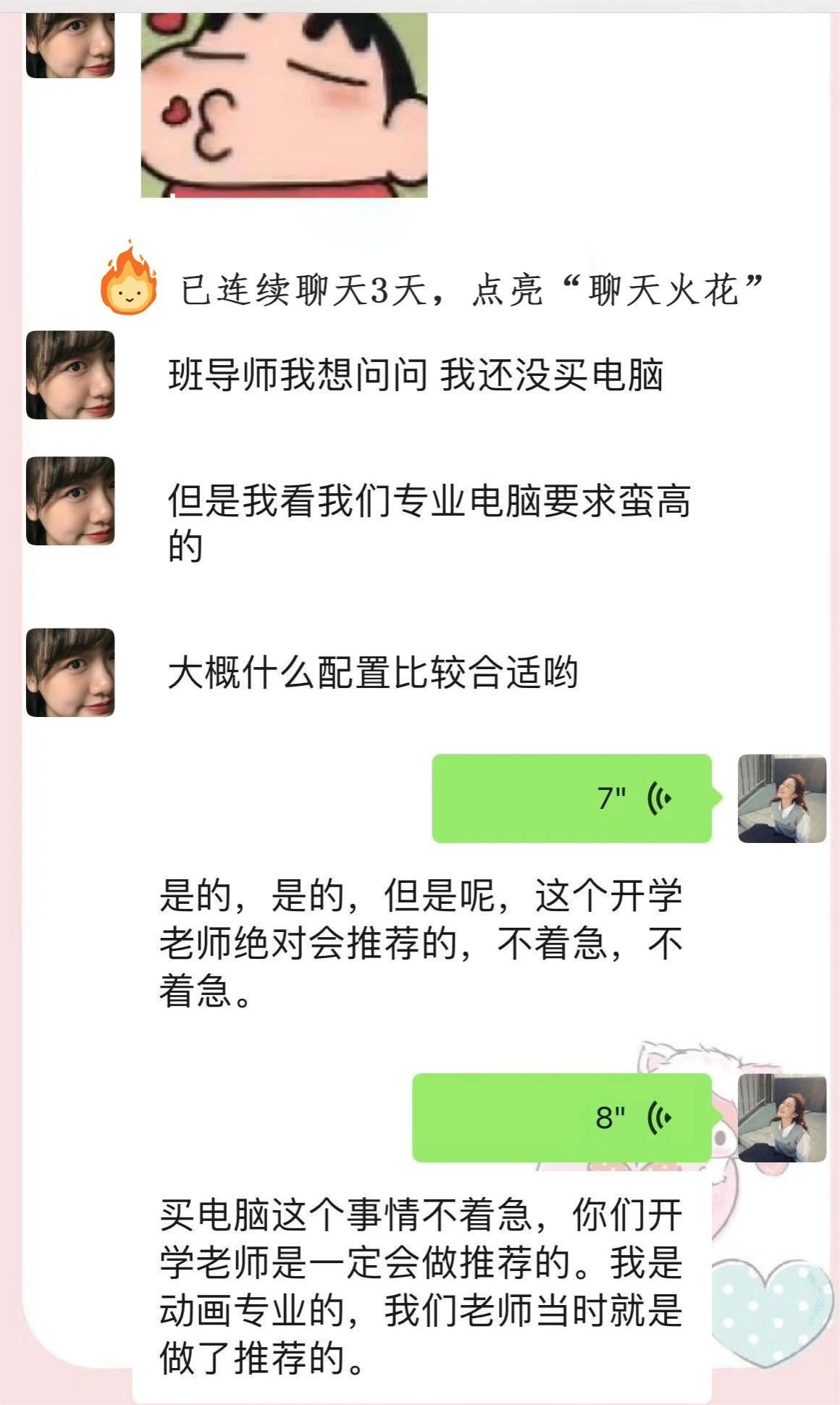Tap the avatar beside the 8" voice message
Screen dimensions: 840x1405
781,1118
